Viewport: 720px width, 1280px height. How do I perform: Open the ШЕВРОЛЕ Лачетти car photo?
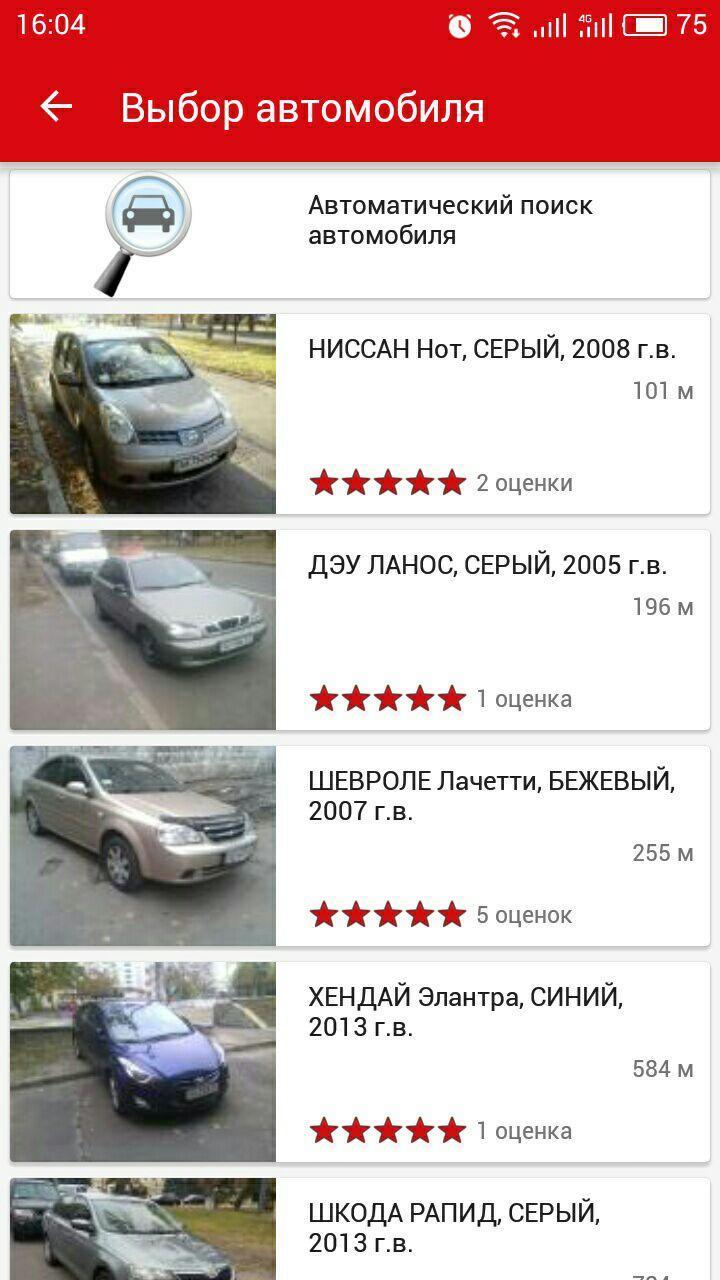point(142,845)
